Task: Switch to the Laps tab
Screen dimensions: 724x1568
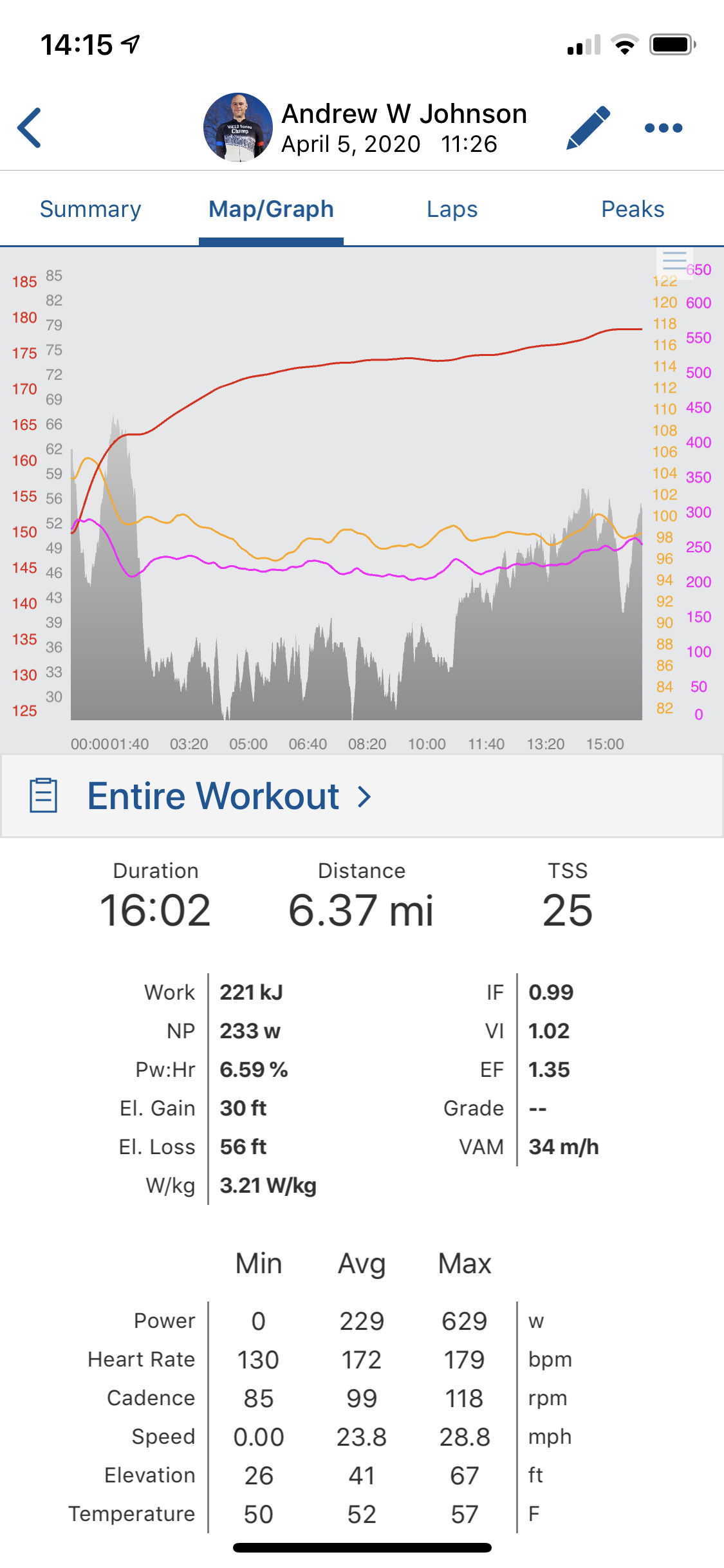Action: click(x=452, y=209)
